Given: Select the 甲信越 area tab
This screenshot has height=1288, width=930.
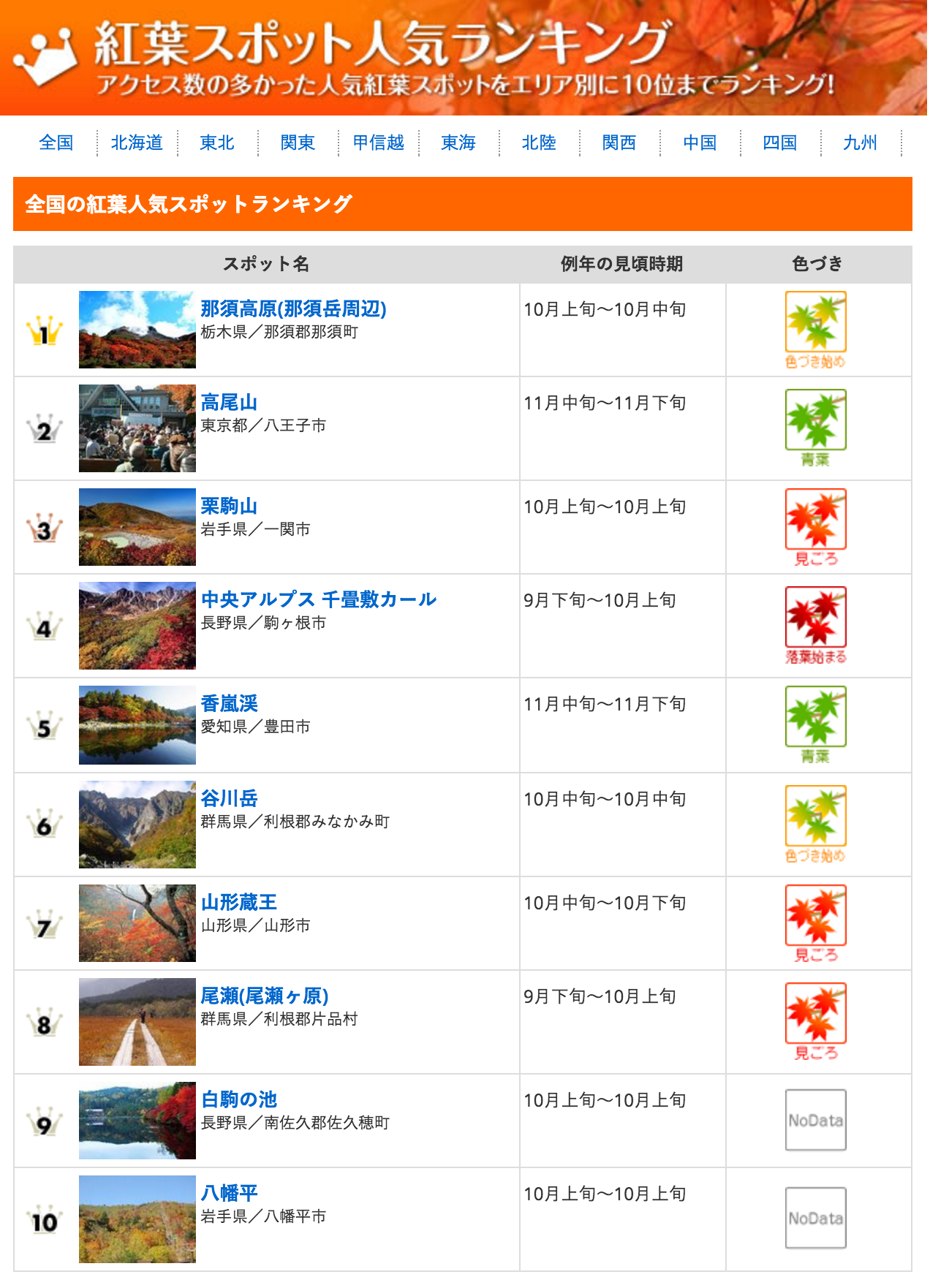Looking at the screenshot, I should click(x=378, y=143).
